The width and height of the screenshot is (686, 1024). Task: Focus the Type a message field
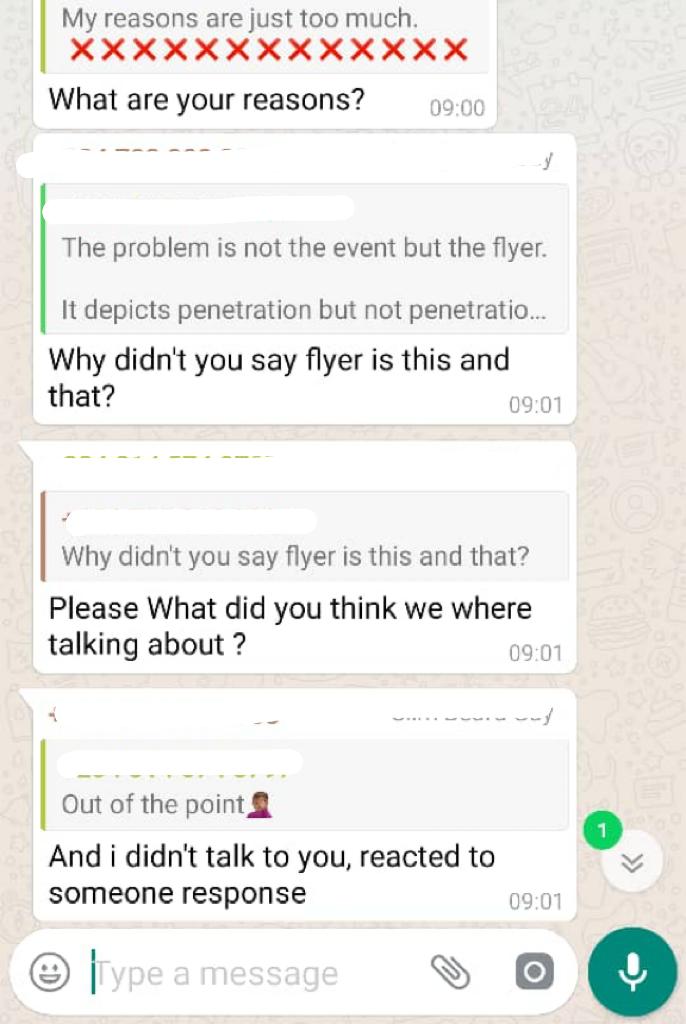[250, 973]
